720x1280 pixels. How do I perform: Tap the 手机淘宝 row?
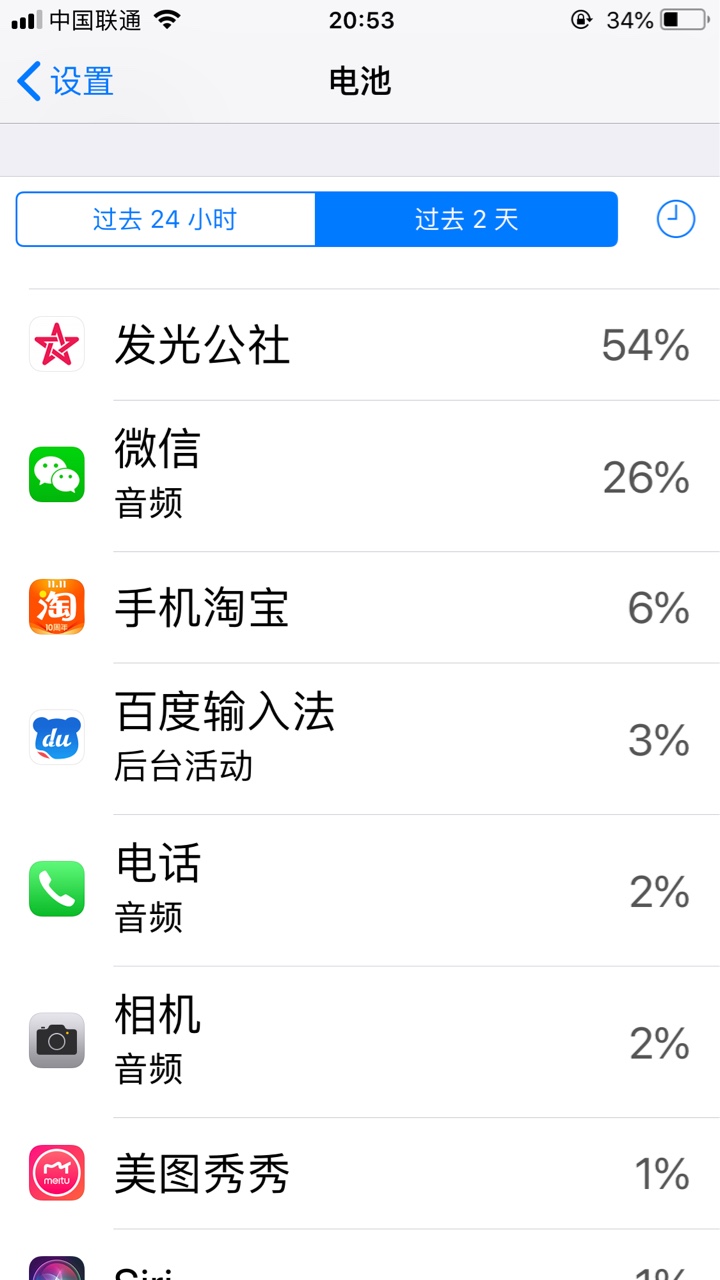(360, 607)
